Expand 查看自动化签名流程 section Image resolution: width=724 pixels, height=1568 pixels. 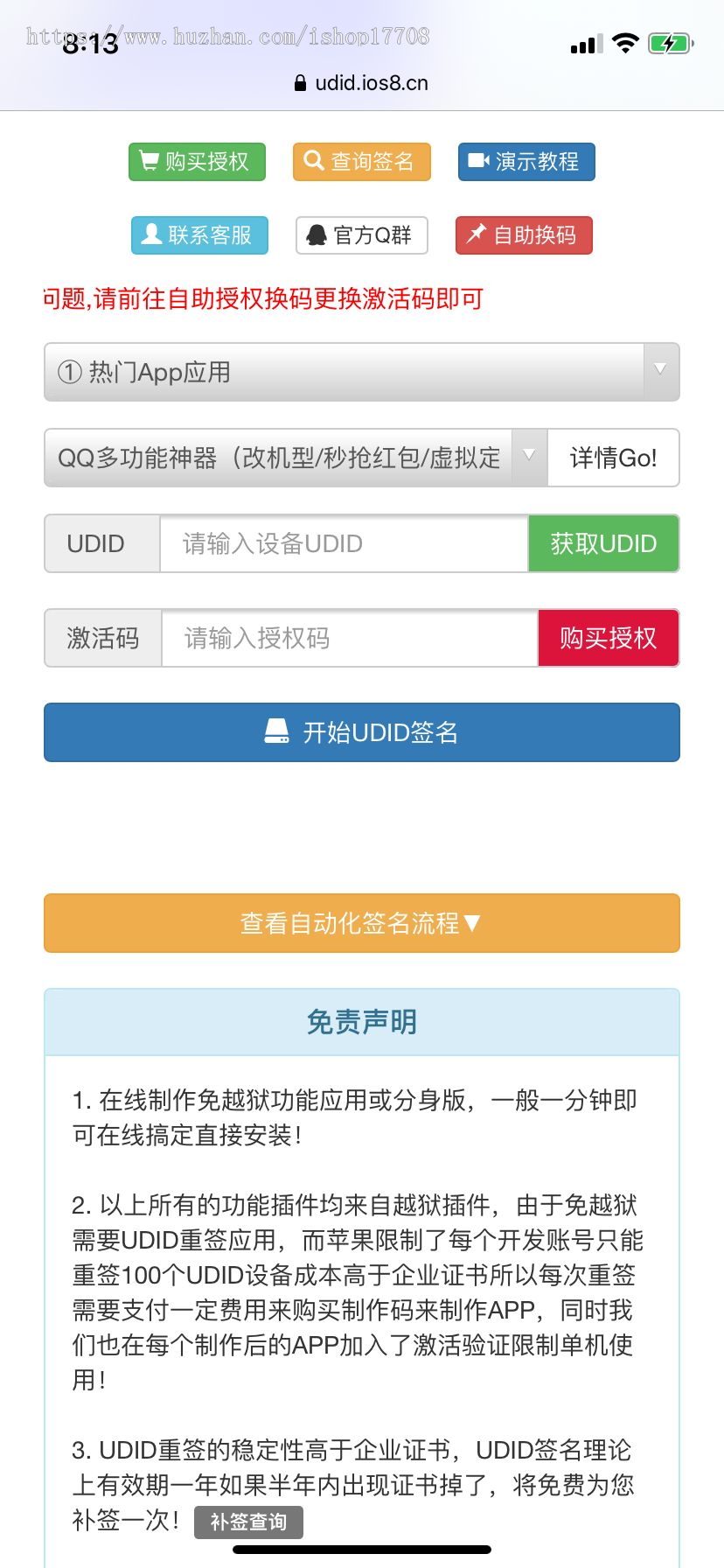click(x=361, y=923)
